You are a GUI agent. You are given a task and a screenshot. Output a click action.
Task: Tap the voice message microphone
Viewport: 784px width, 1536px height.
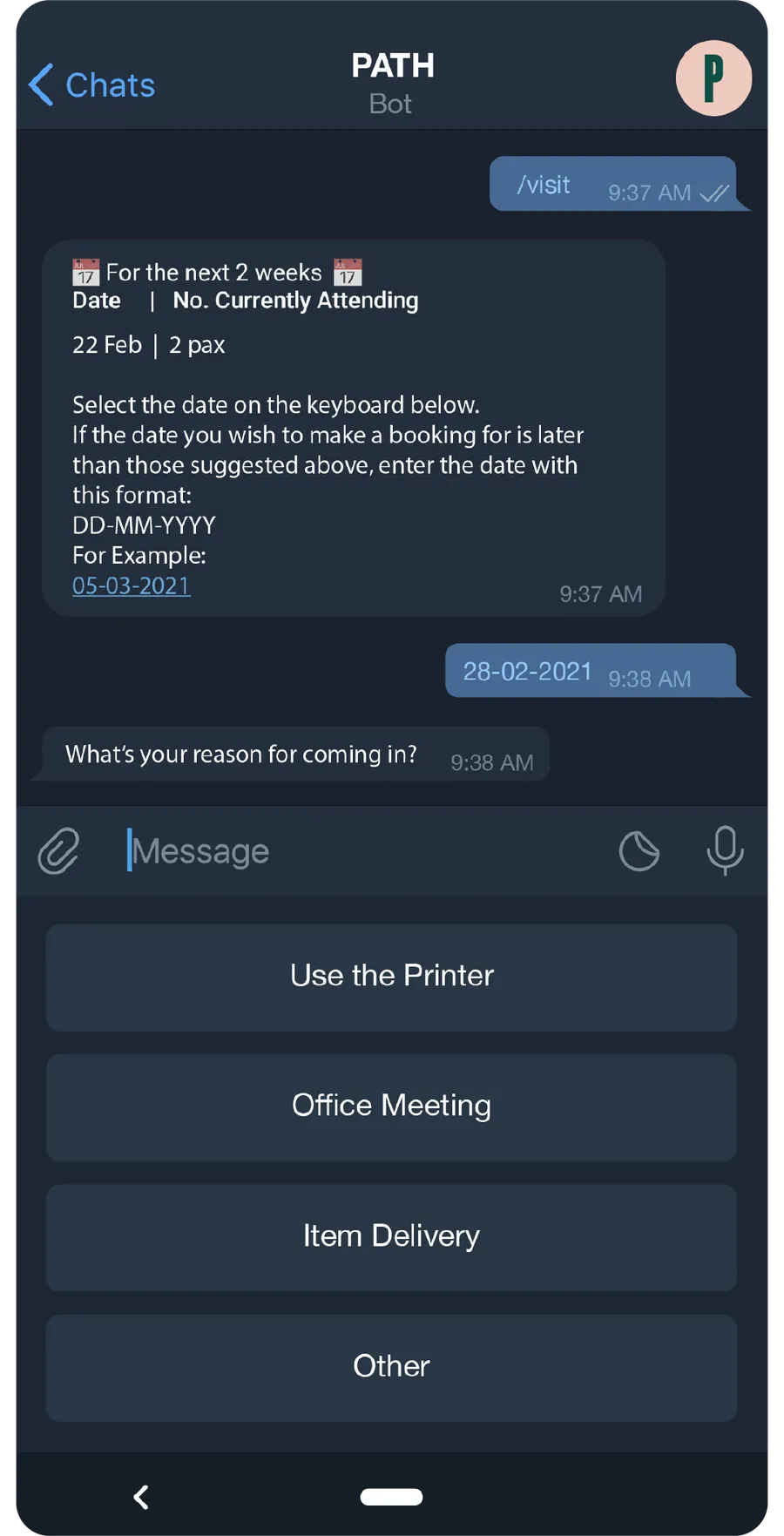pyautogui.click(x=725, y=850)
